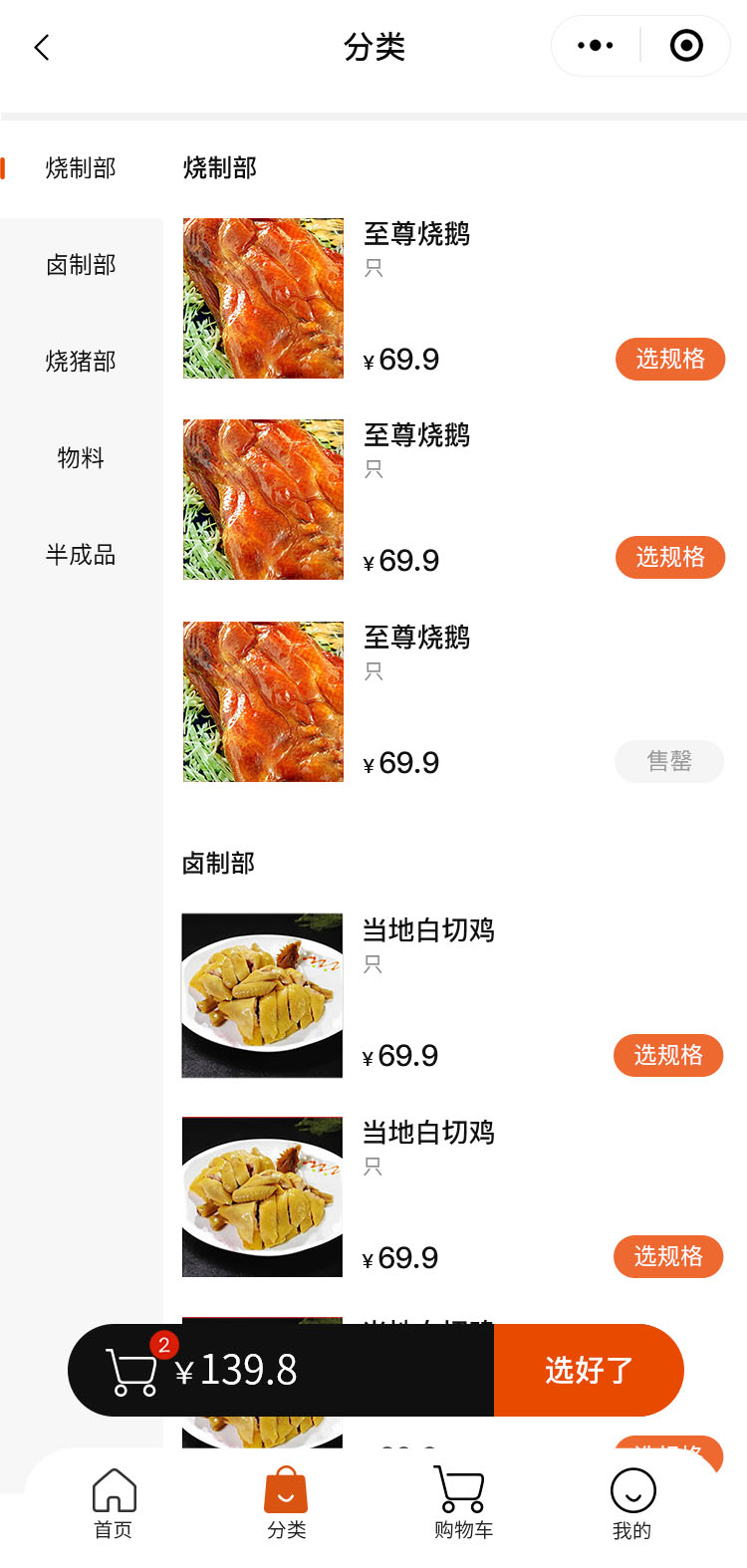Tap the 分类 tab in bottom navigation
This screenshot has width=747, height=1568.
[x=286, y=1503]
